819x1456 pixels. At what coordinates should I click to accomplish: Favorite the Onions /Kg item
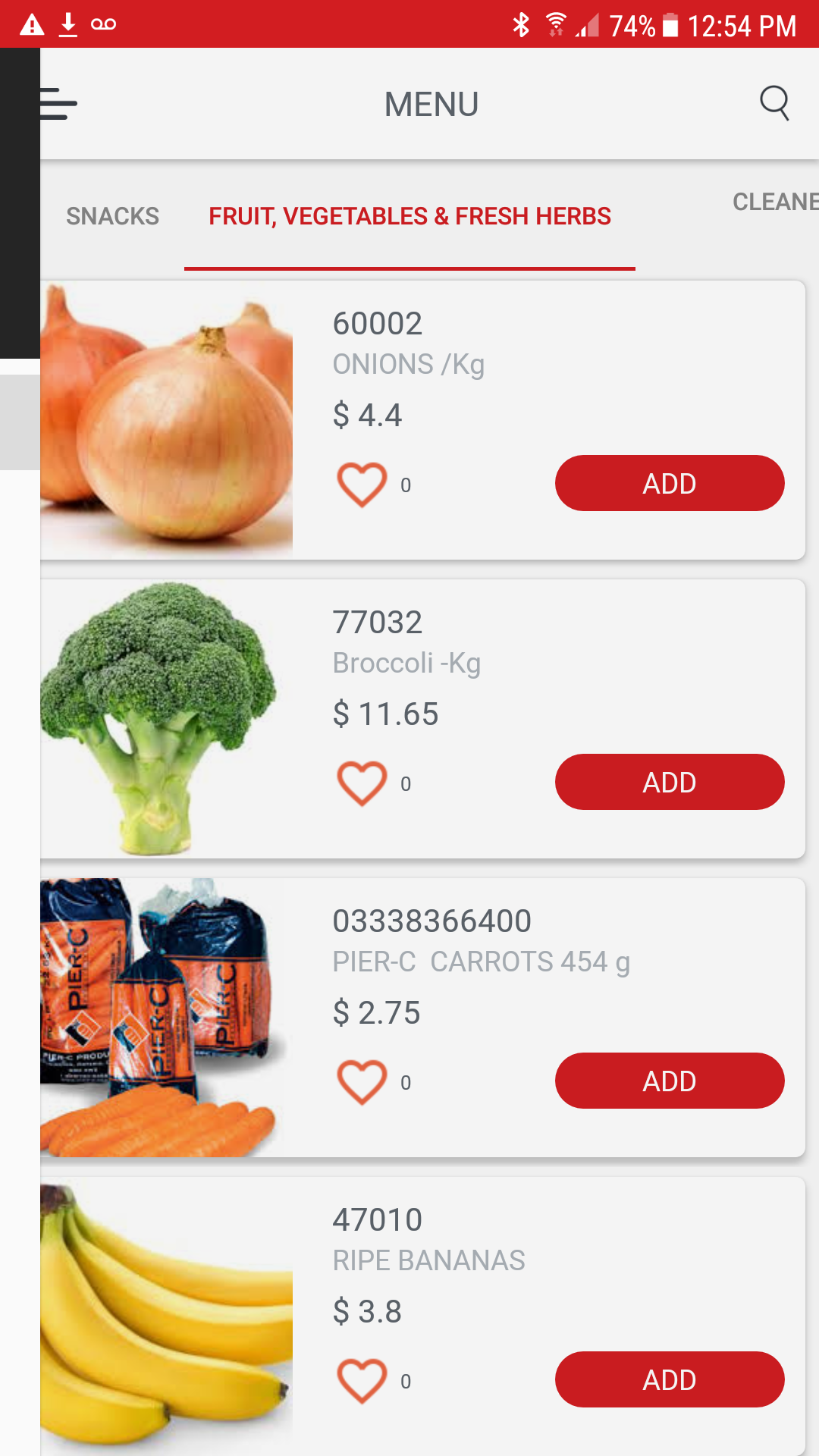[x=362, y=484]
